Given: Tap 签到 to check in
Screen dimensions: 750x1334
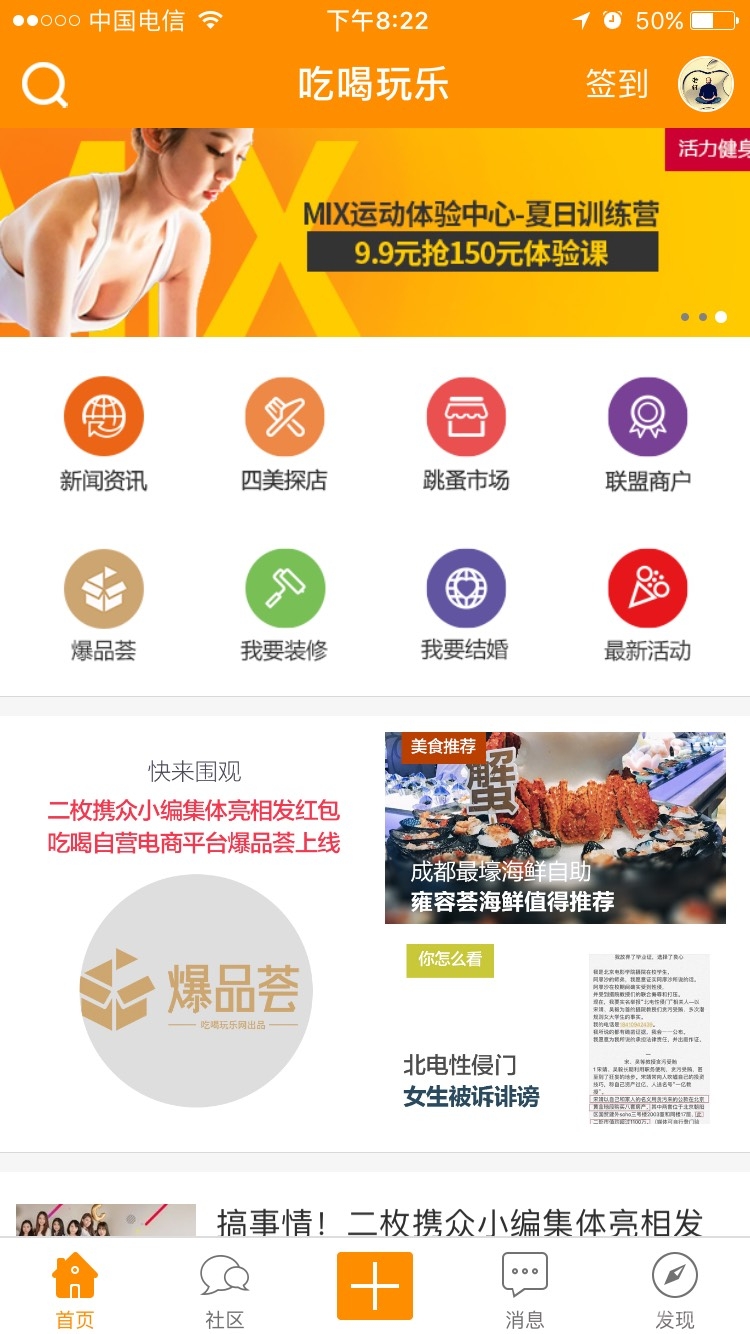Looking at the screenshot, I should click(616, 85).
